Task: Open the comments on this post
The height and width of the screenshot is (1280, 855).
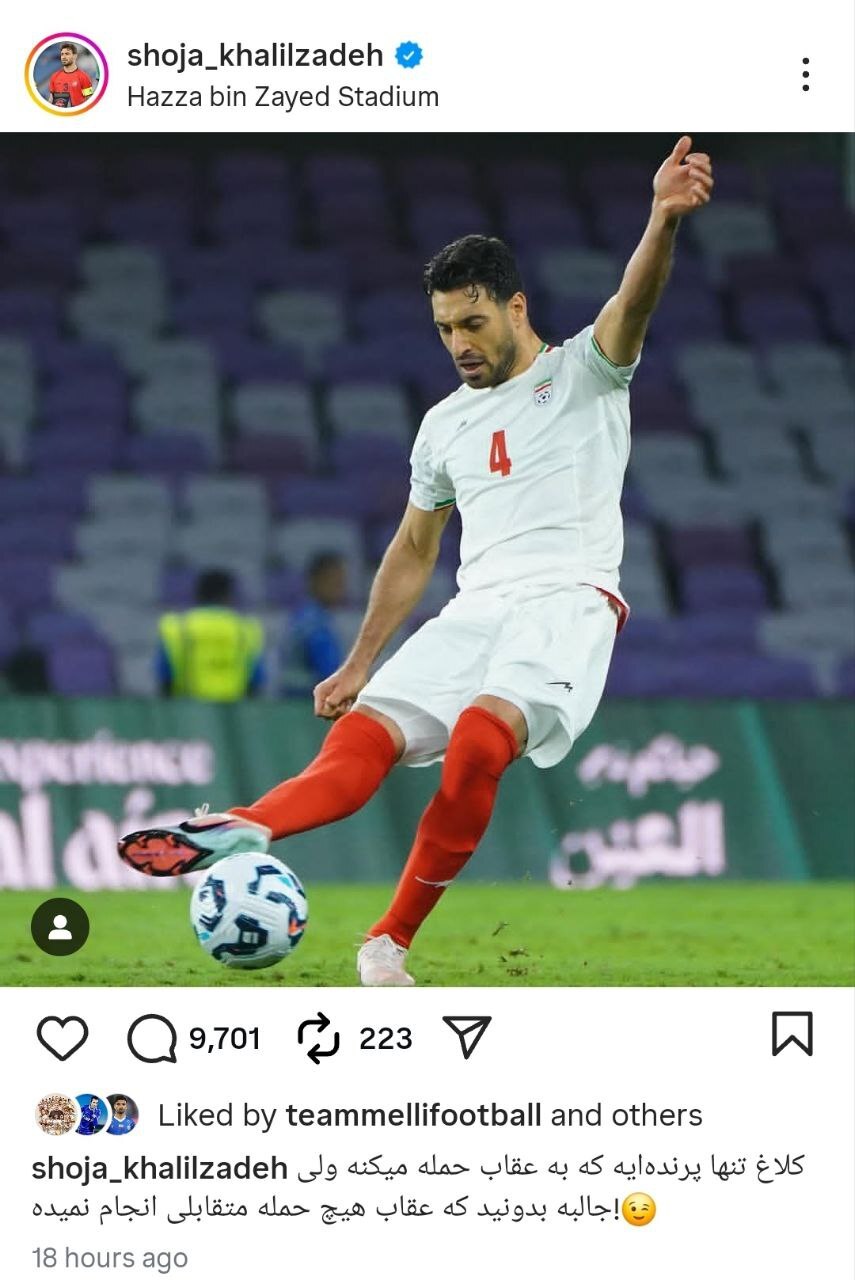Action: click(152, 1039)
